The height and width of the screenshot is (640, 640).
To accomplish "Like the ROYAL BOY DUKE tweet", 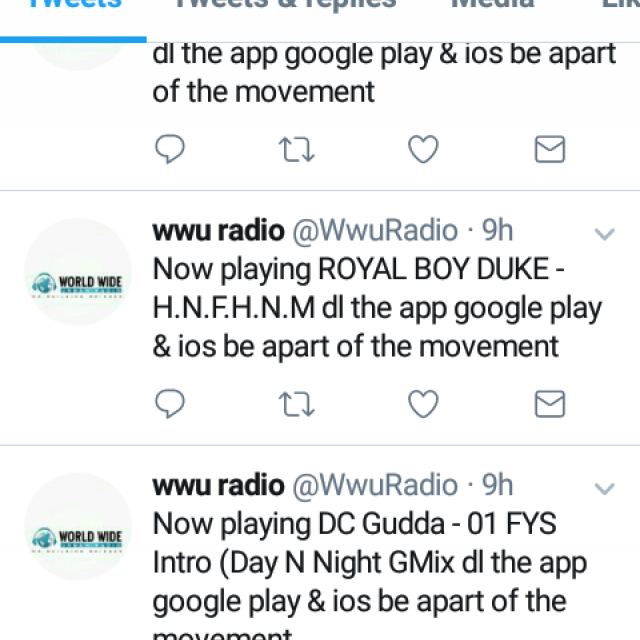I will pyautogui.click(x=423, y=403).
